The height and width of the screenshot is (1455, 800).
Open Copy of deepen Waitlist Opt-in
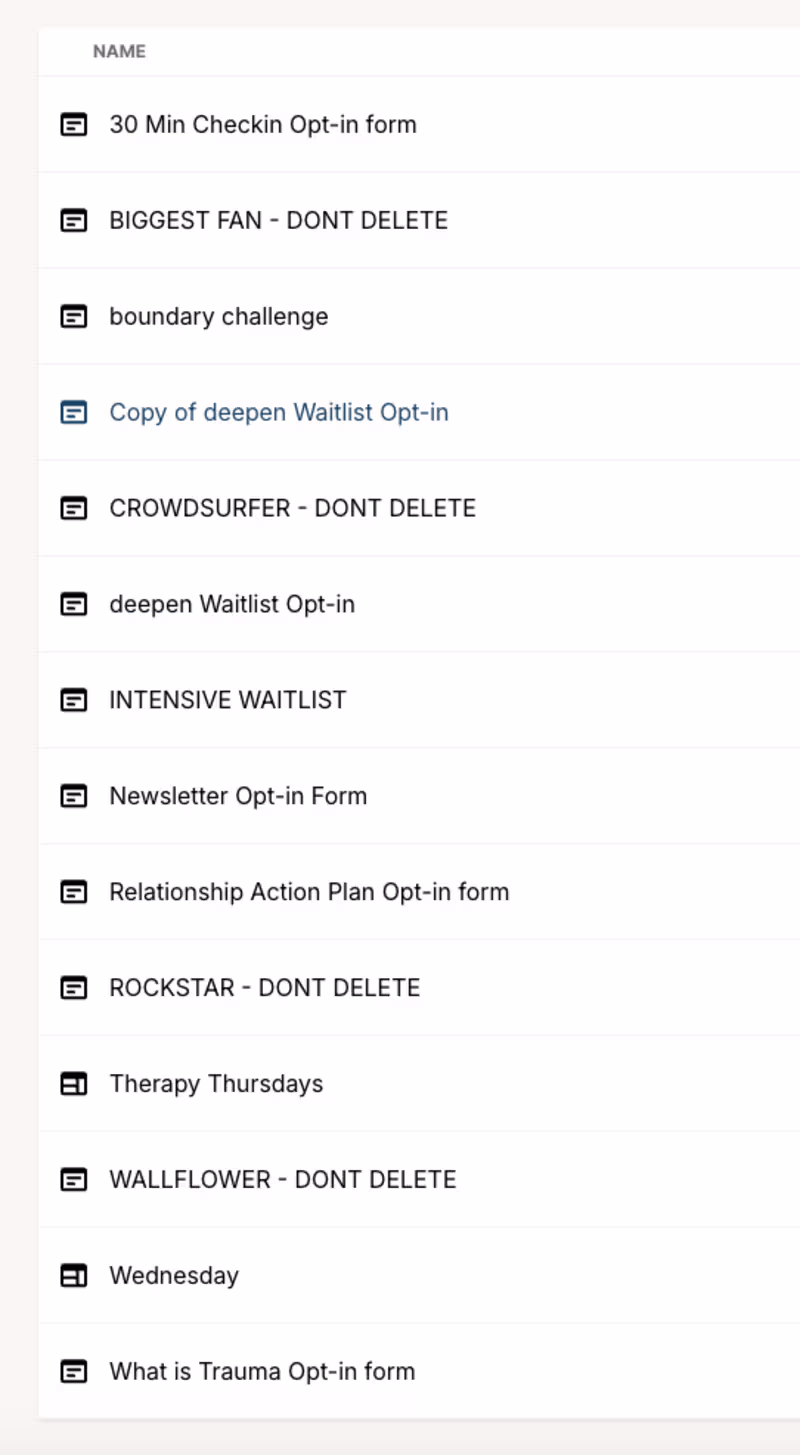click(278, 413)
